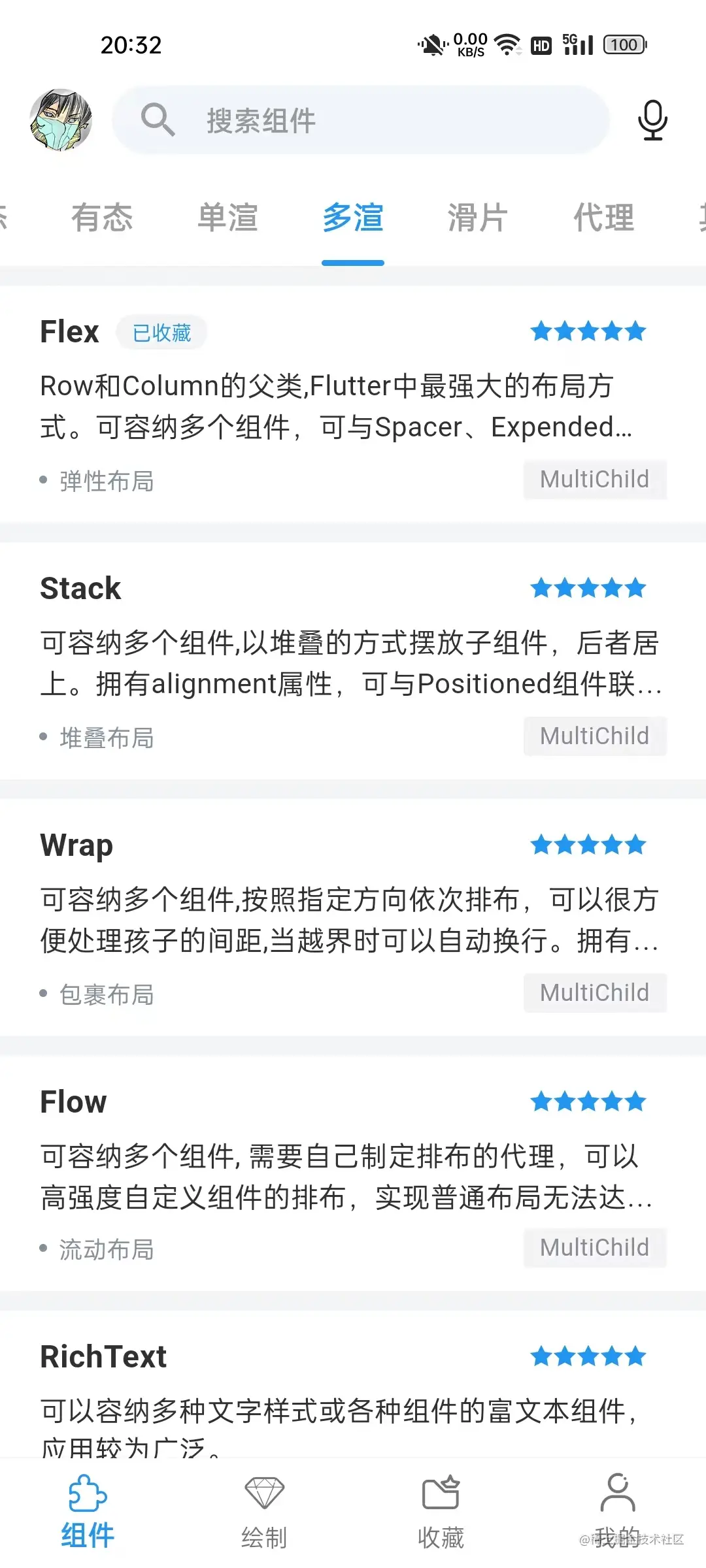Tap the MultiChild tag on Flow card
706x1568 pixels.
pyautogui.click(x=595, y=1247)
